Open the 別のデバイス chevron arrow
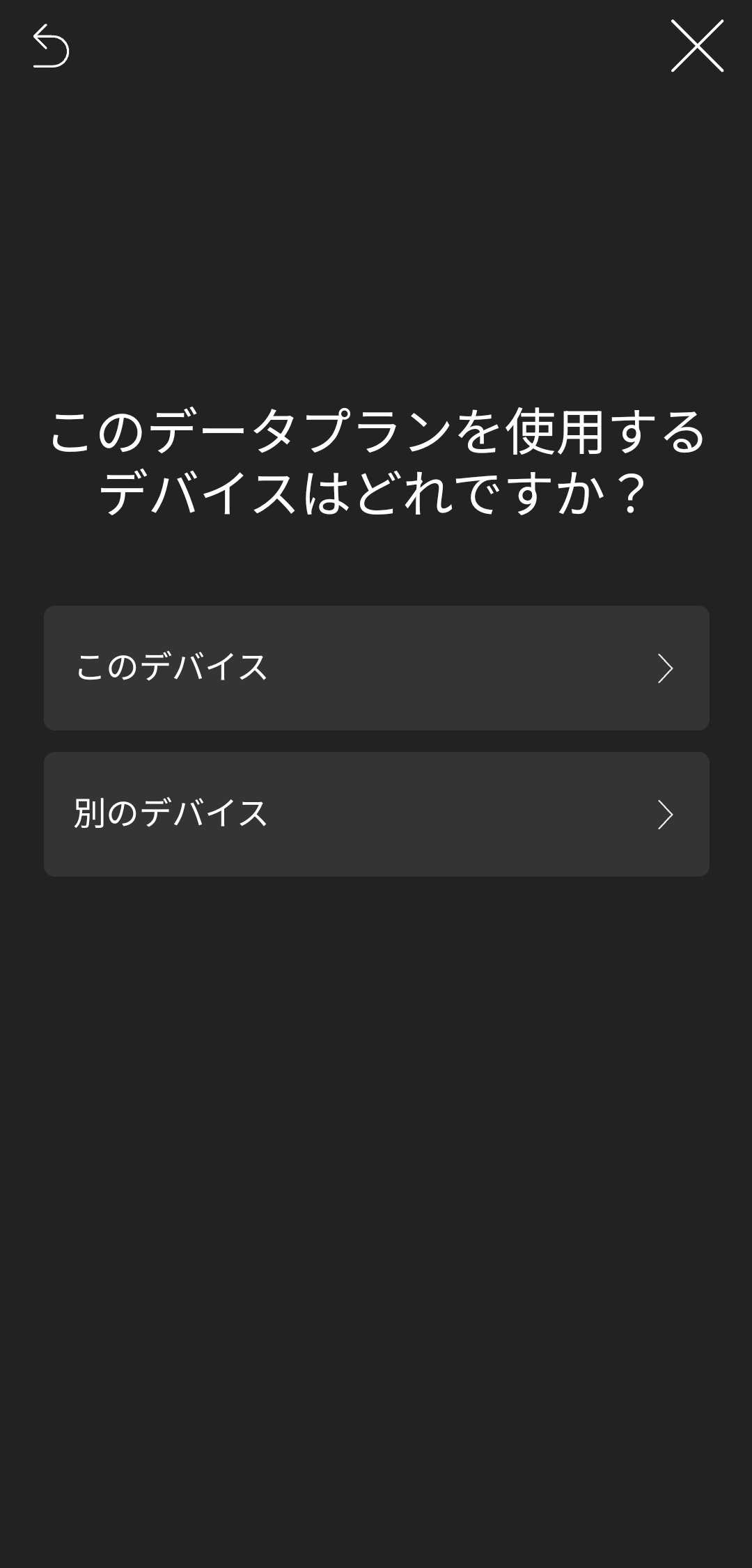Image resolution: width=752 pixels, height=1568 pixels. click(667, 813)
